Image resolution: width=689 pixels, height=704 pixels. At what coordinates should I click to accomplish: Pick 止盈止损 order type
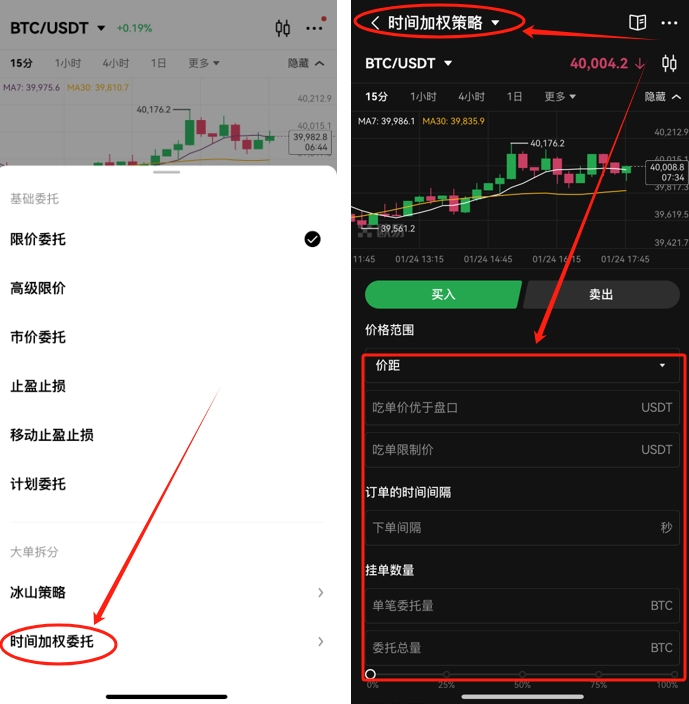pyautogui.click(x=38, y=386)
